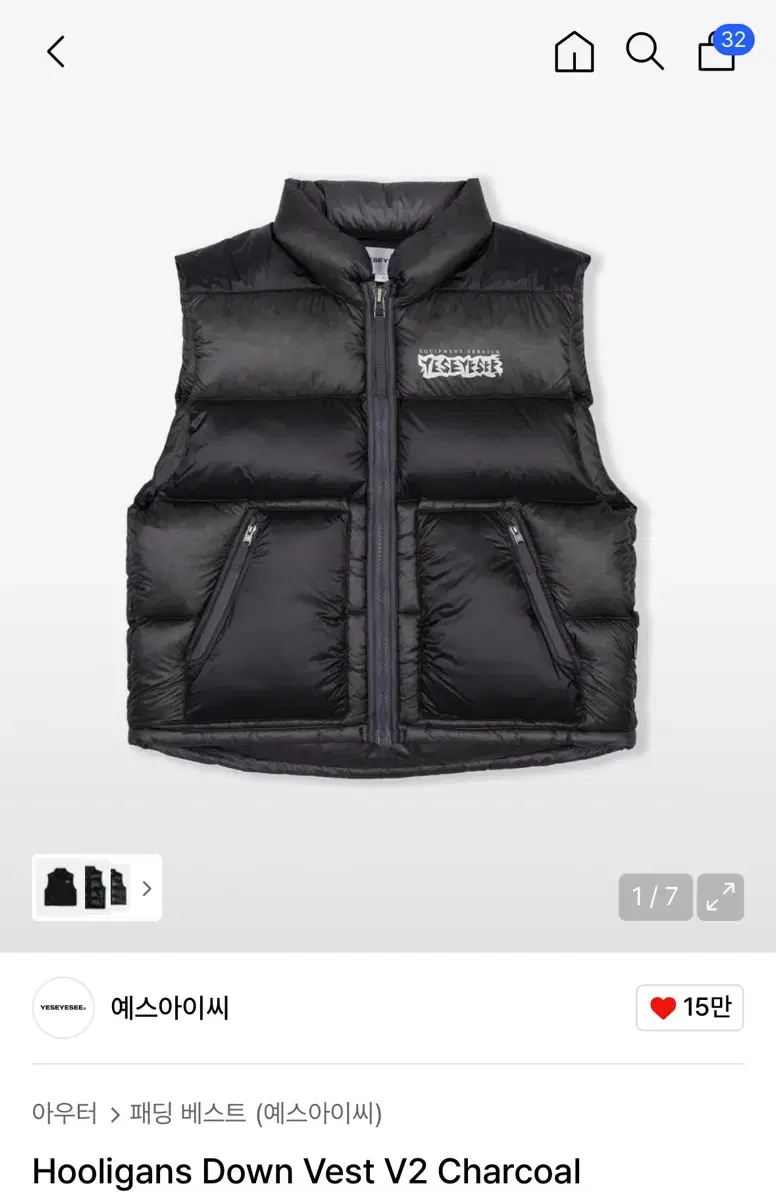This screenshot has width=776, height=1200.
Task: Open the shopping bag with 32 items
Action: 716,55
